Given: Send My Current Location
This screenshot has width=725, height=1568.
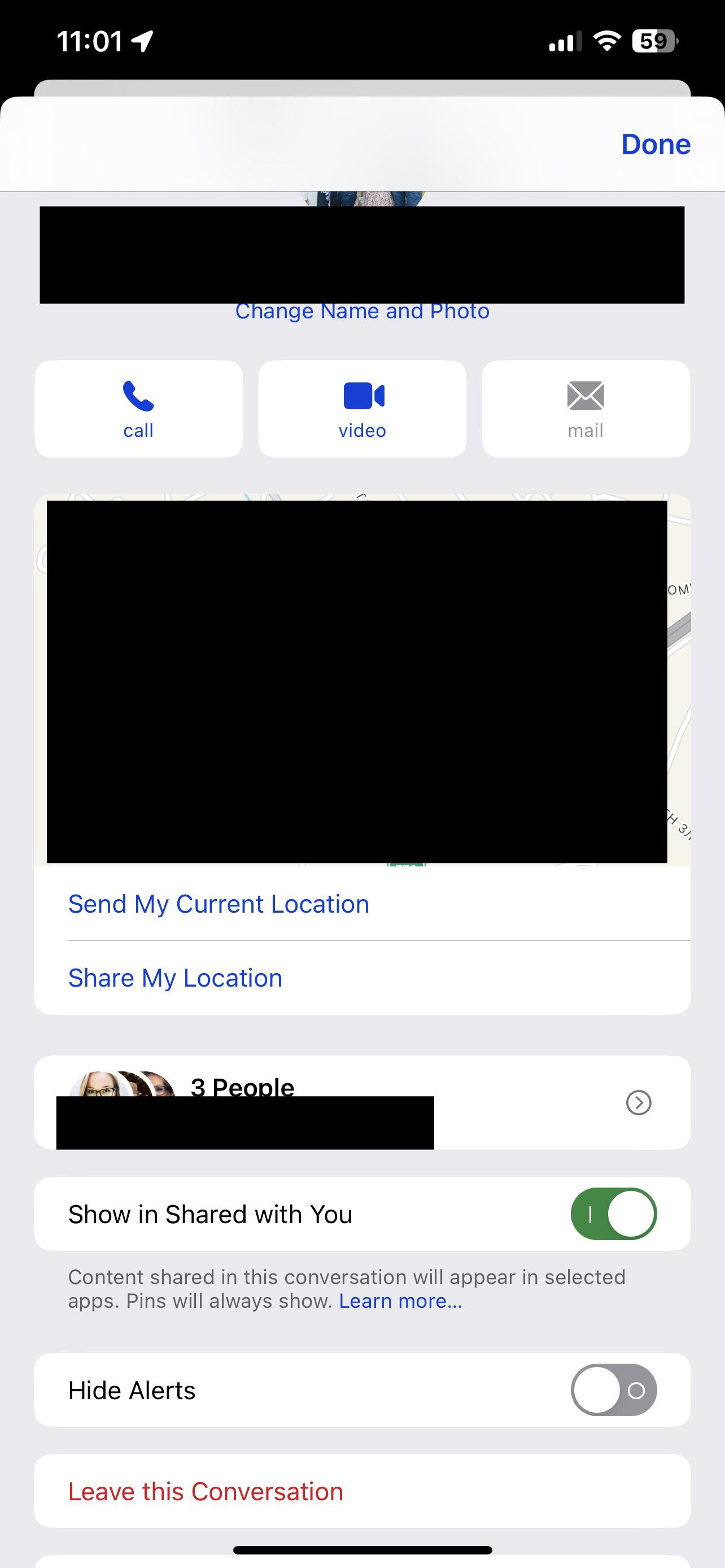Looking at the screenshot, I should point(219,904).
